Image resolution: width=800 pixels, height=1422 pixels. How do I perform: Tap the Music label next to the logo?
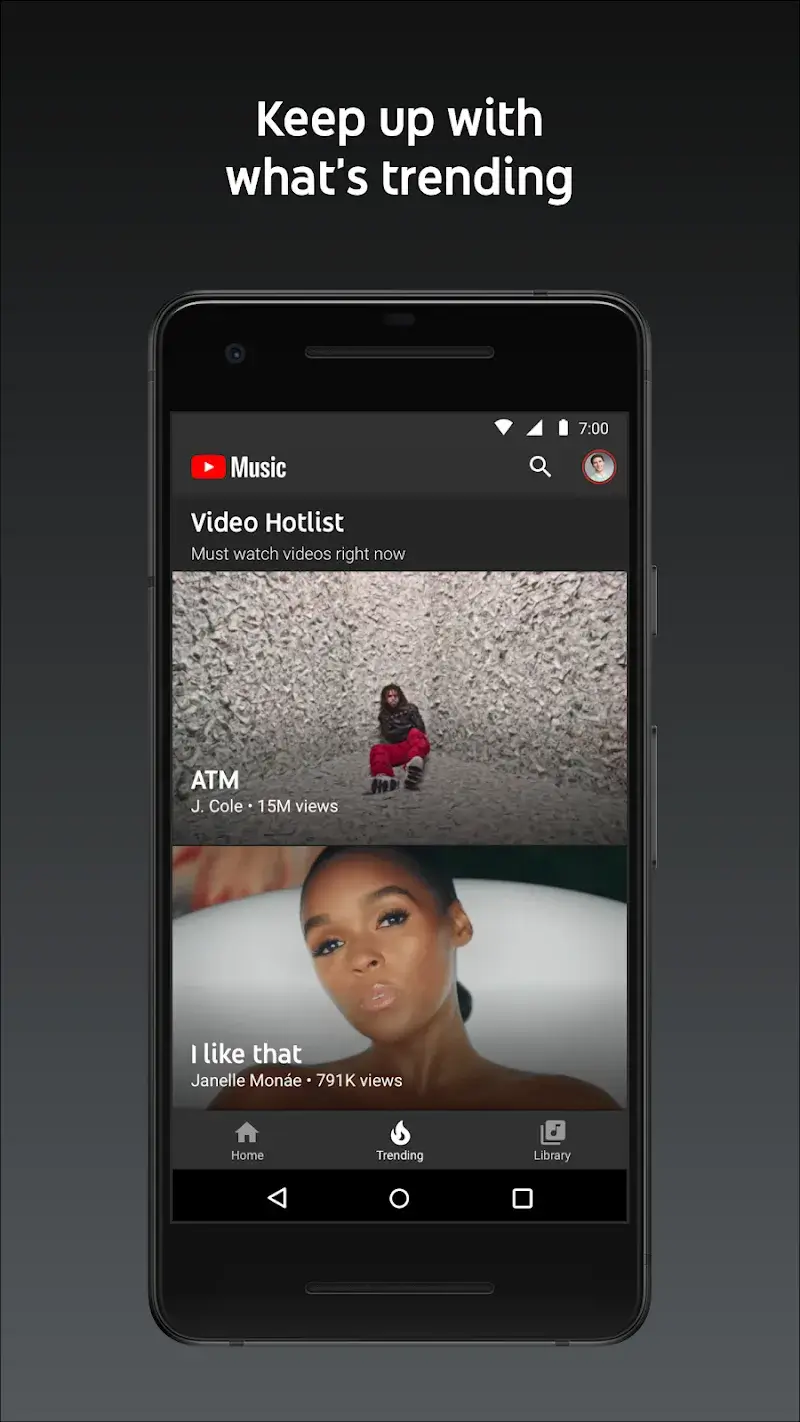(259, 467)
